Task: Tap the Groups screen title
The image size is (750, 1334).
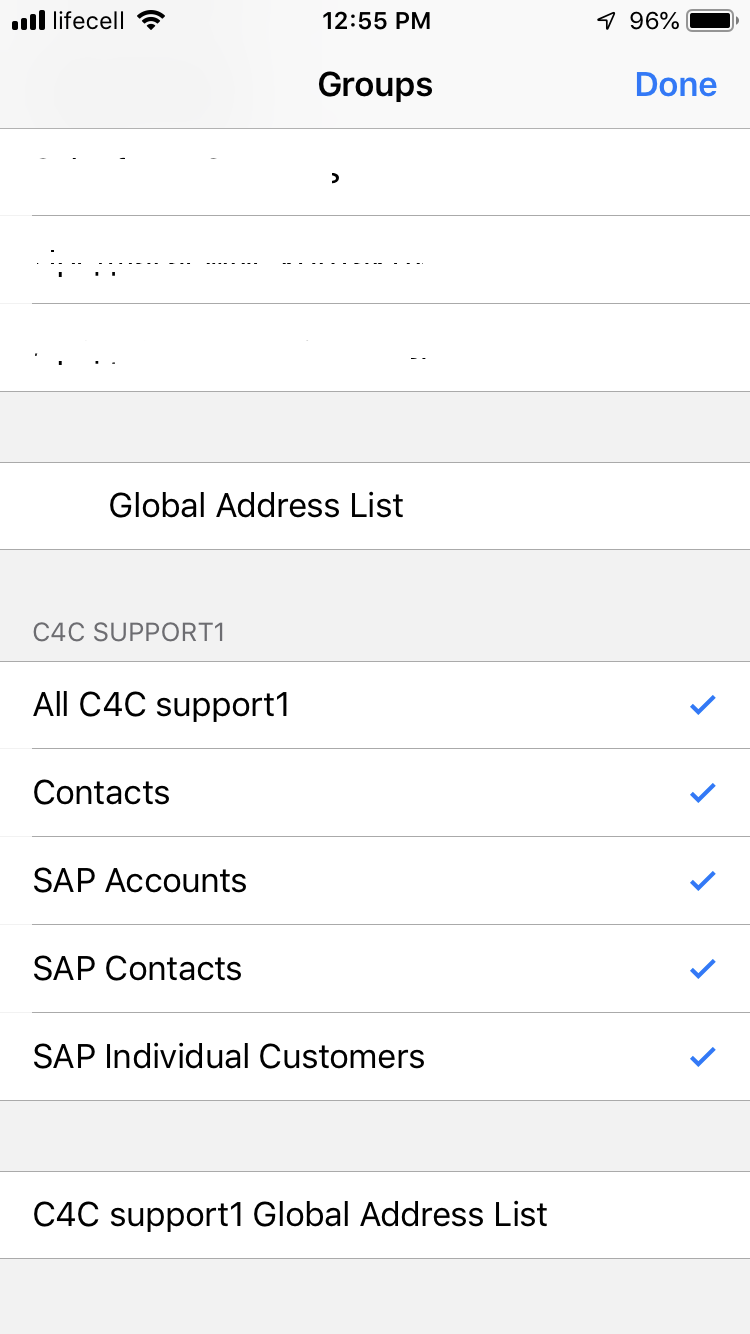Action: [x=375, y=85]
